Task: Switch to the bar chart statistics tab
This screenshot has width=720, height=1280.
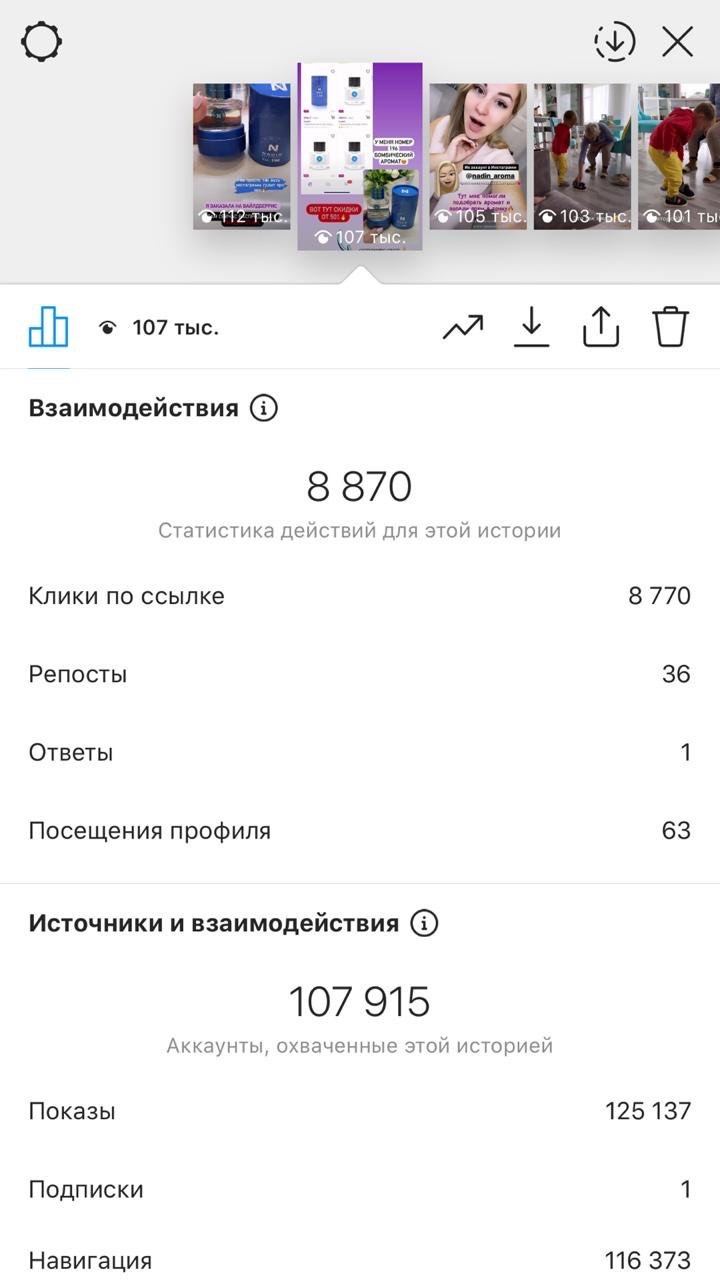Action: point(48,327)
